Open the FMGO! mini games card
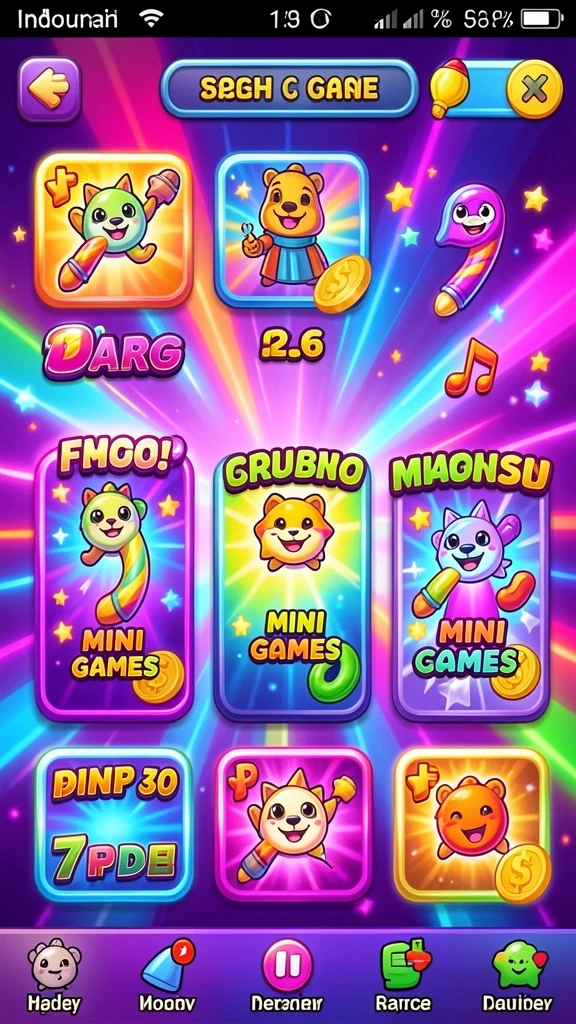 pos(114,579)
